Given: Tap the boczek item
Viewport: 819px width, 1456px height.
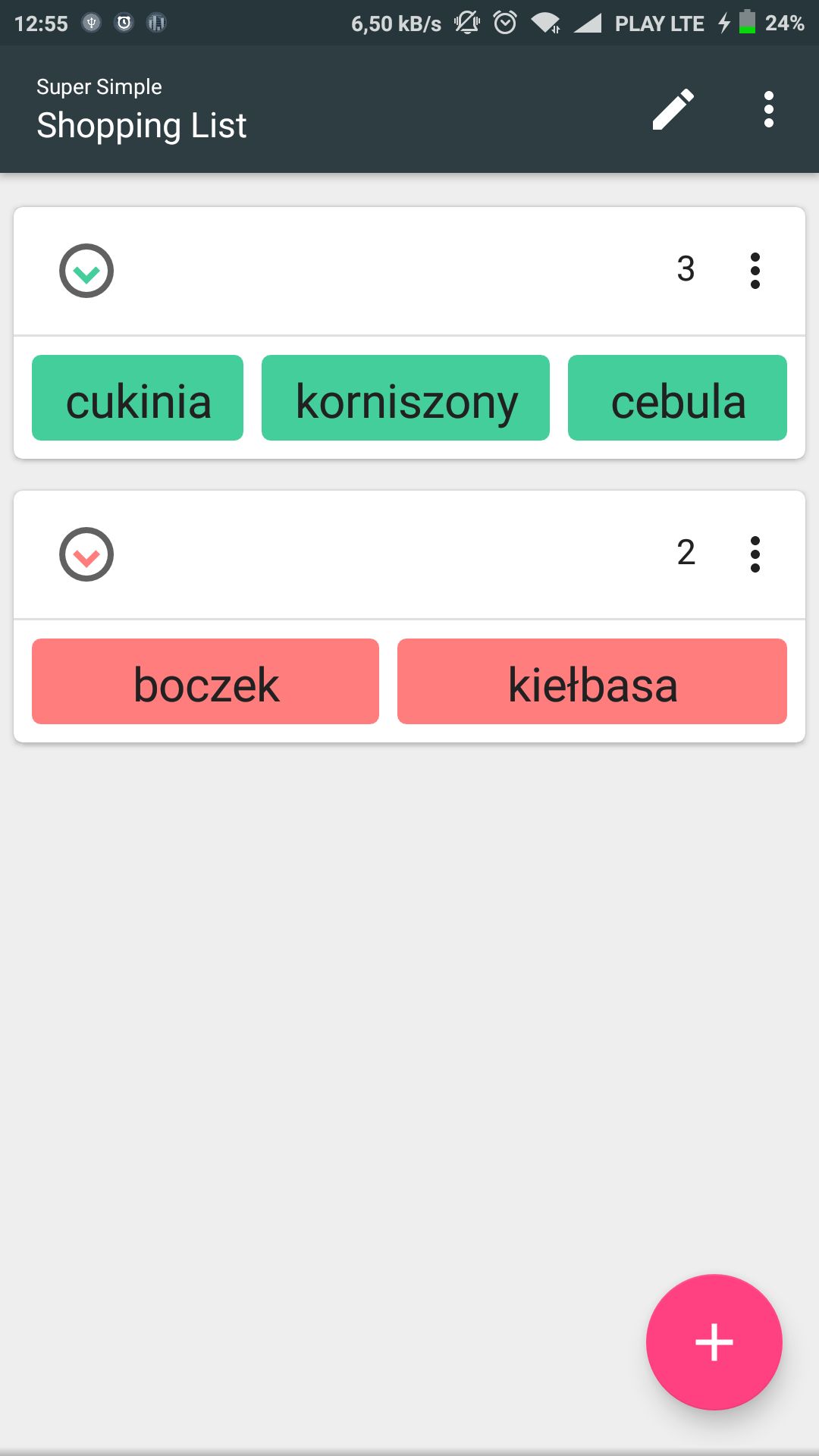Looking at the screenshot, I should (x=206, y=682).
